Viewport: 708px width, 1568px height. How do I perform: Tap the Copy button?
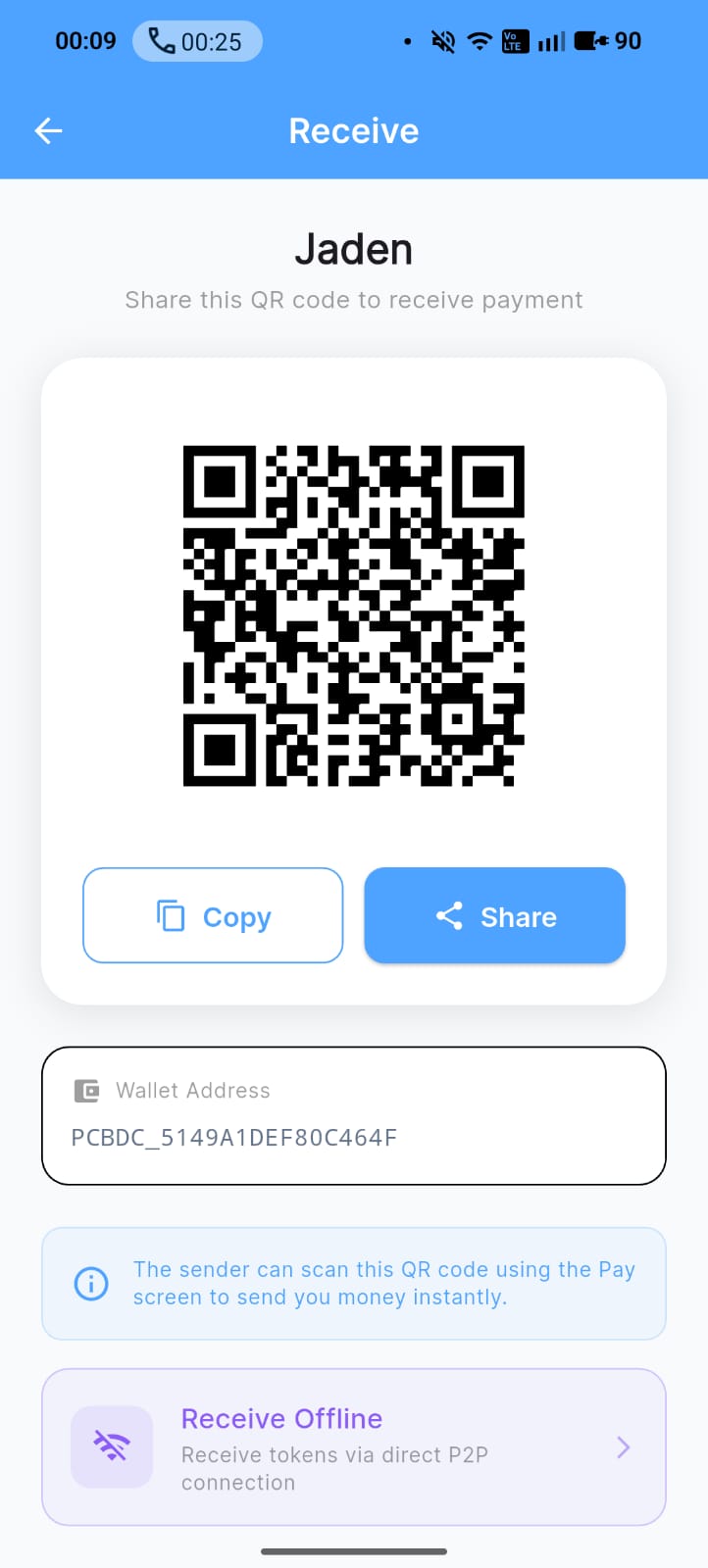213,915
